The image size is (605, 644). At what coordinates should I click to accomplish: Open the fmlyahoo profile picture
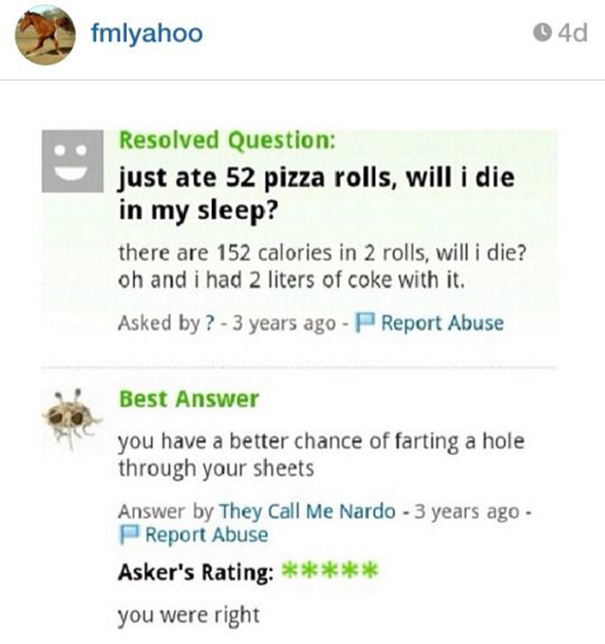[x=45, y=35]
